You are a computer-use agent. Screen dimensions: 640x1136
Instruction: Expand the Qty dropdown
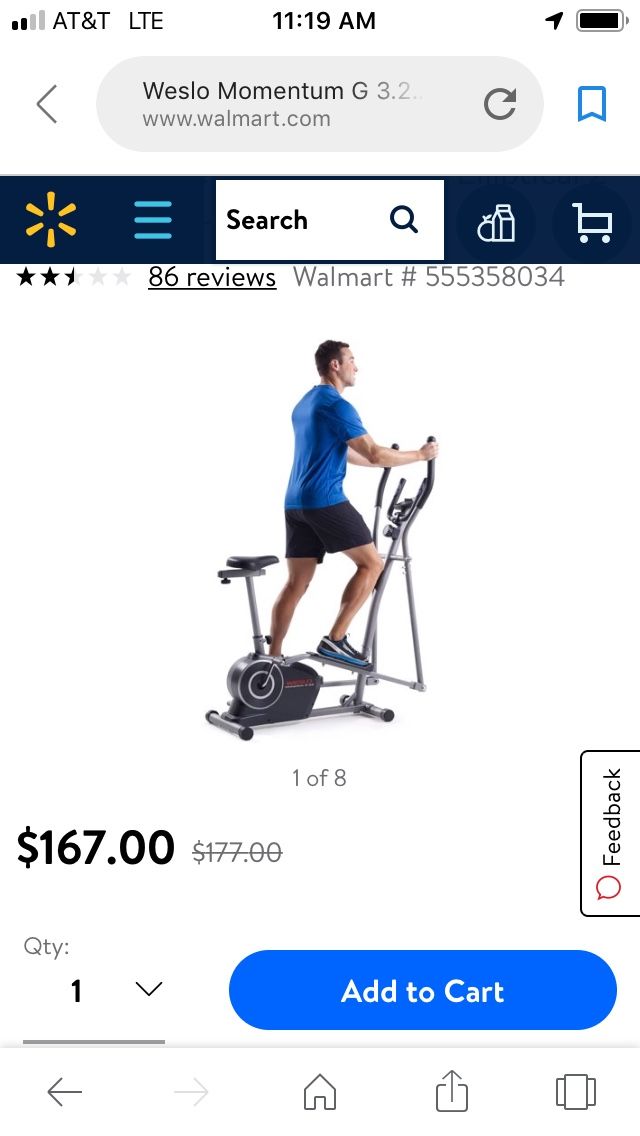pos(94,990)
